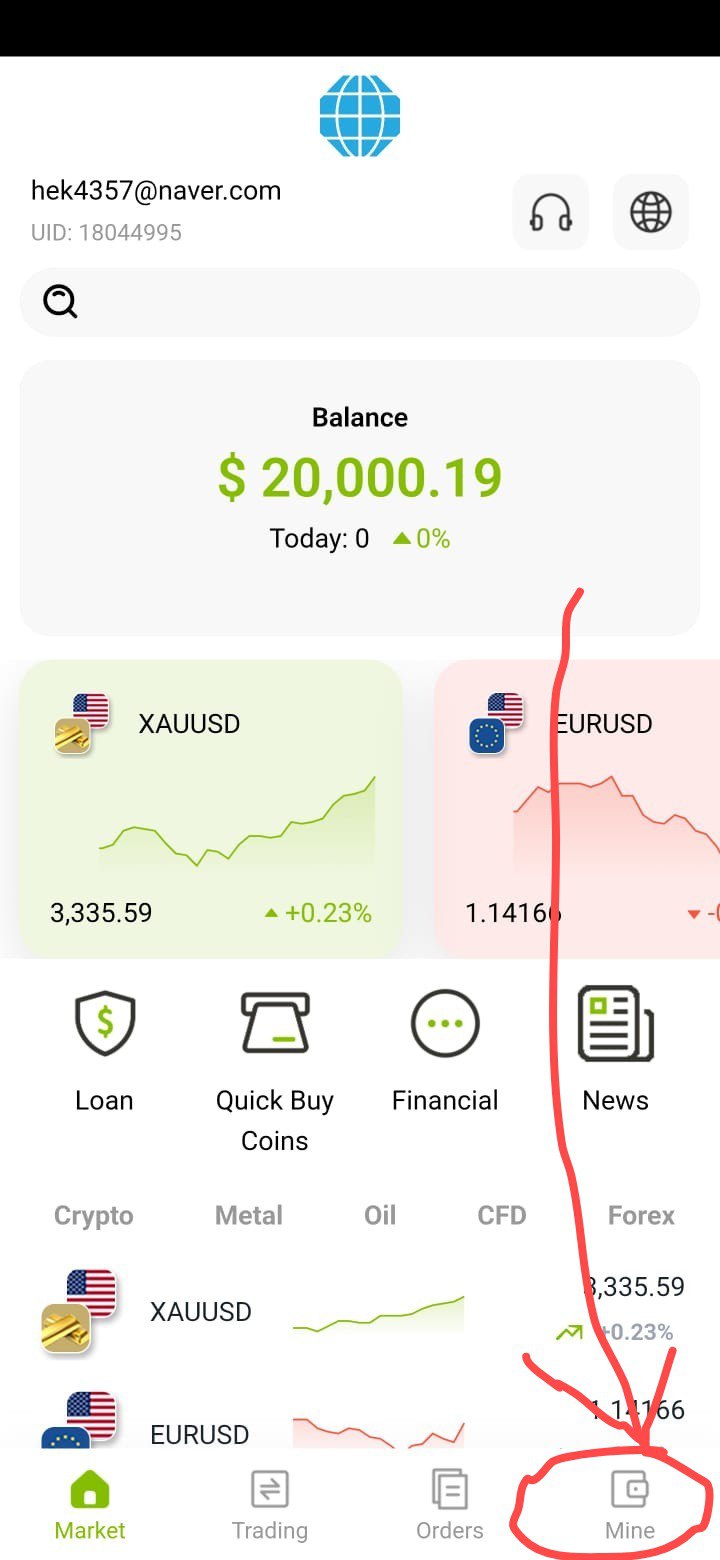Screen dimensions: 720x1560
Task: Go to the Orders tab
Action: tap(450, 1505)
